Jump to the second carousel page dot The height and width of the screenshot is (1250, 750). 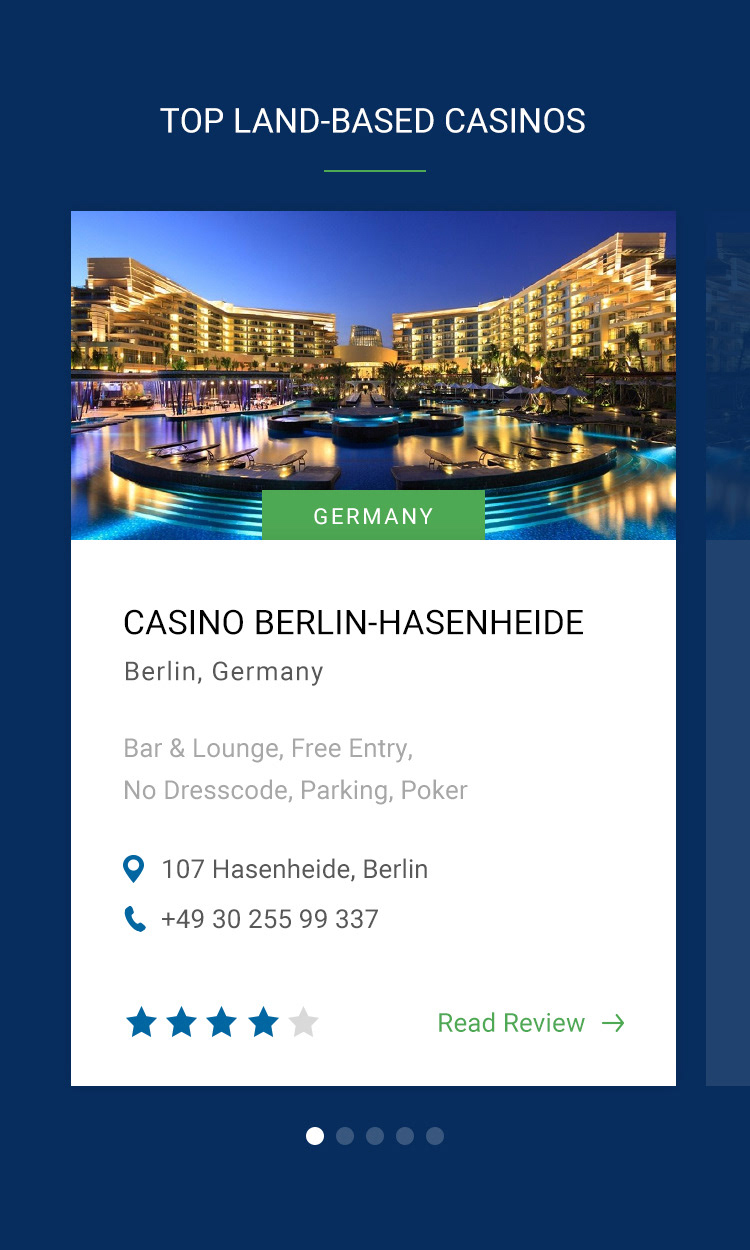[x=345, y=1136]
